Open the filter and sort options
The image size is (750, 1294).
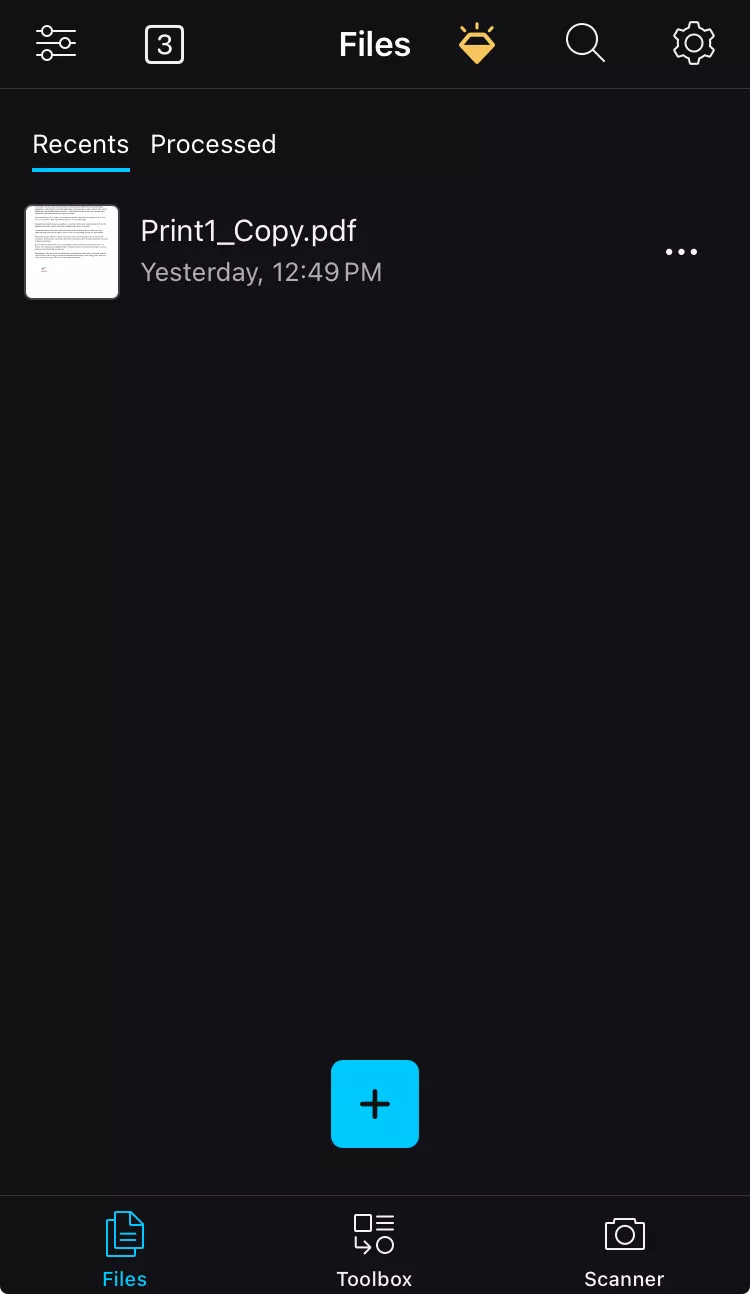(56, 43)
